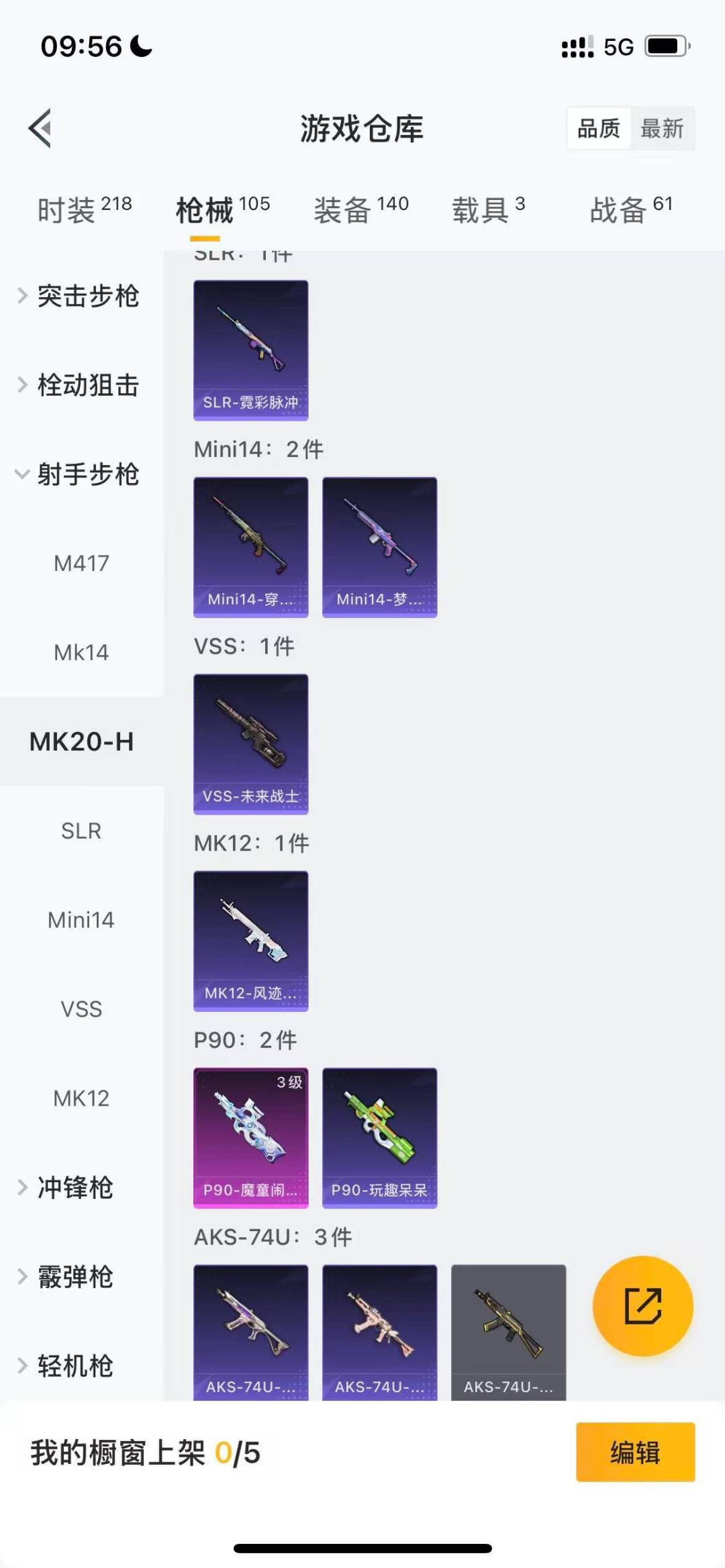View the VSS-未来战士 skin
The width and height of the screenshot is (725, 1568).
coord(251,744)
